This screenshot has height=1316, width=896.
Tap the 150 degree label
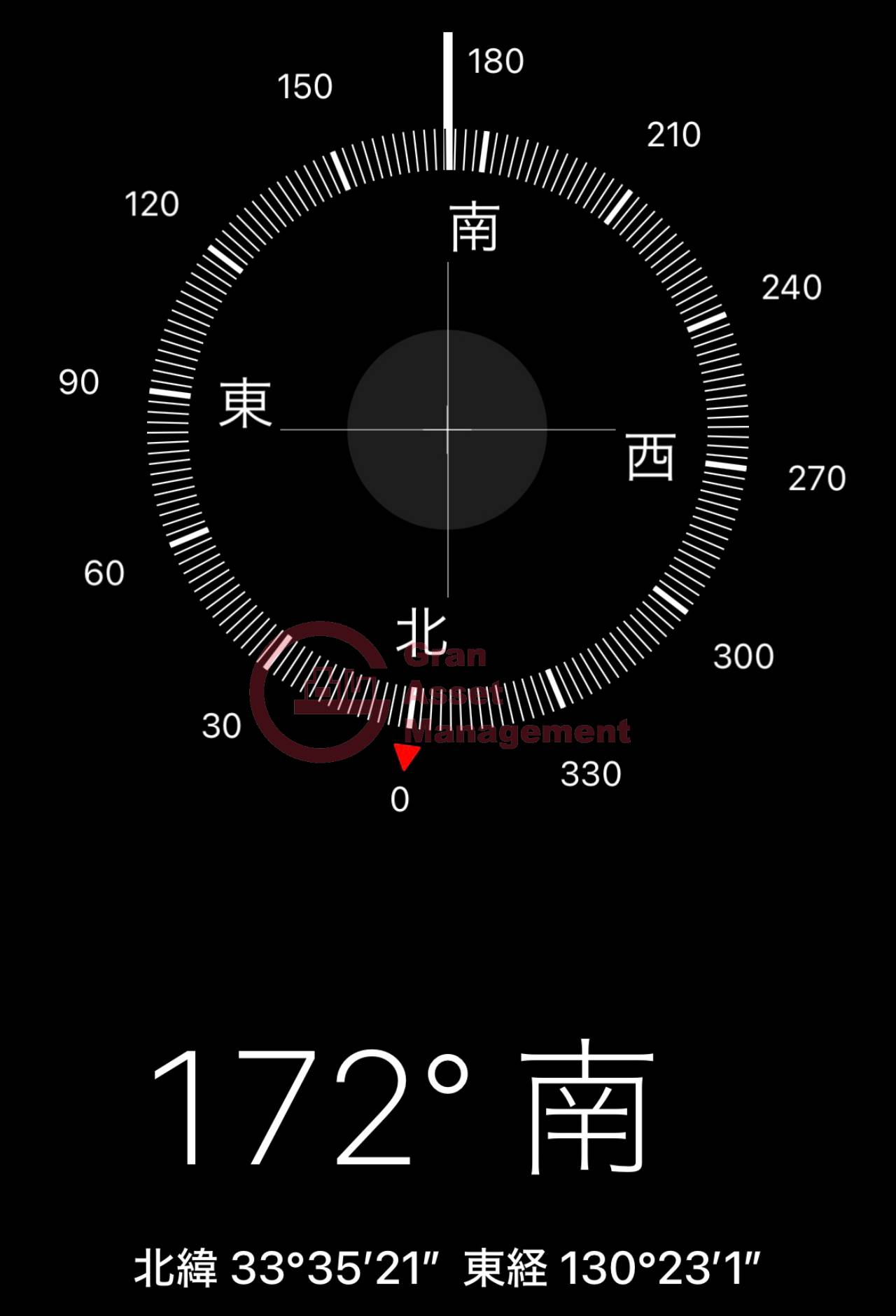(x=305, y=88)
